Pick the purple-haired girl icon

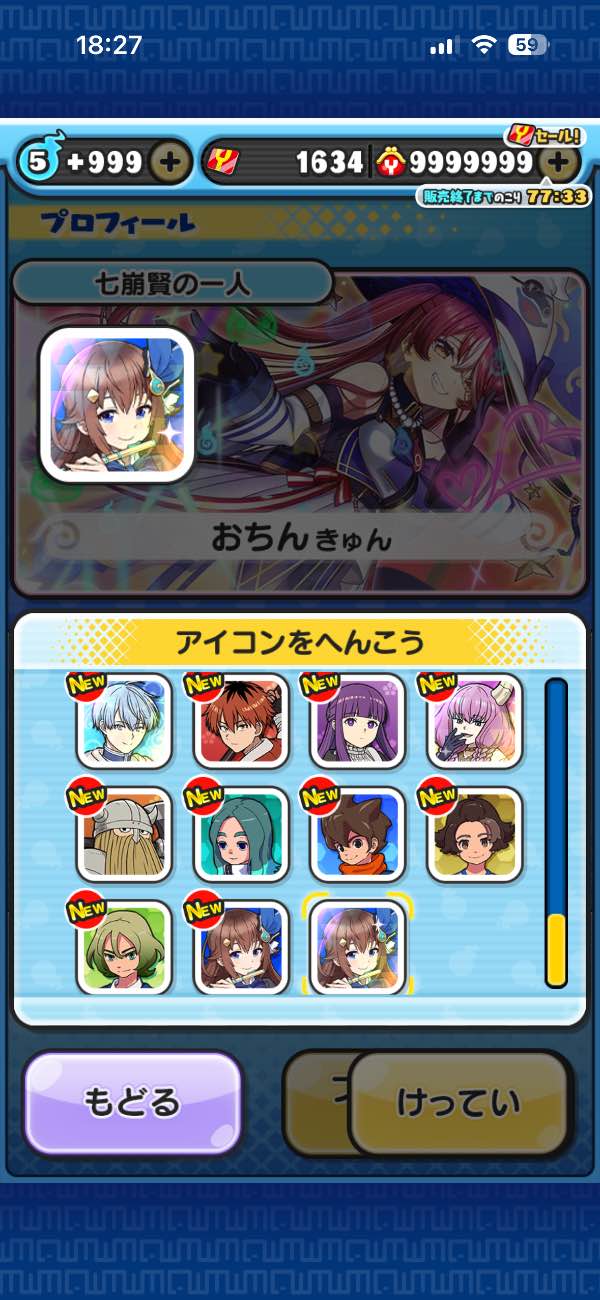pos(358,722)
